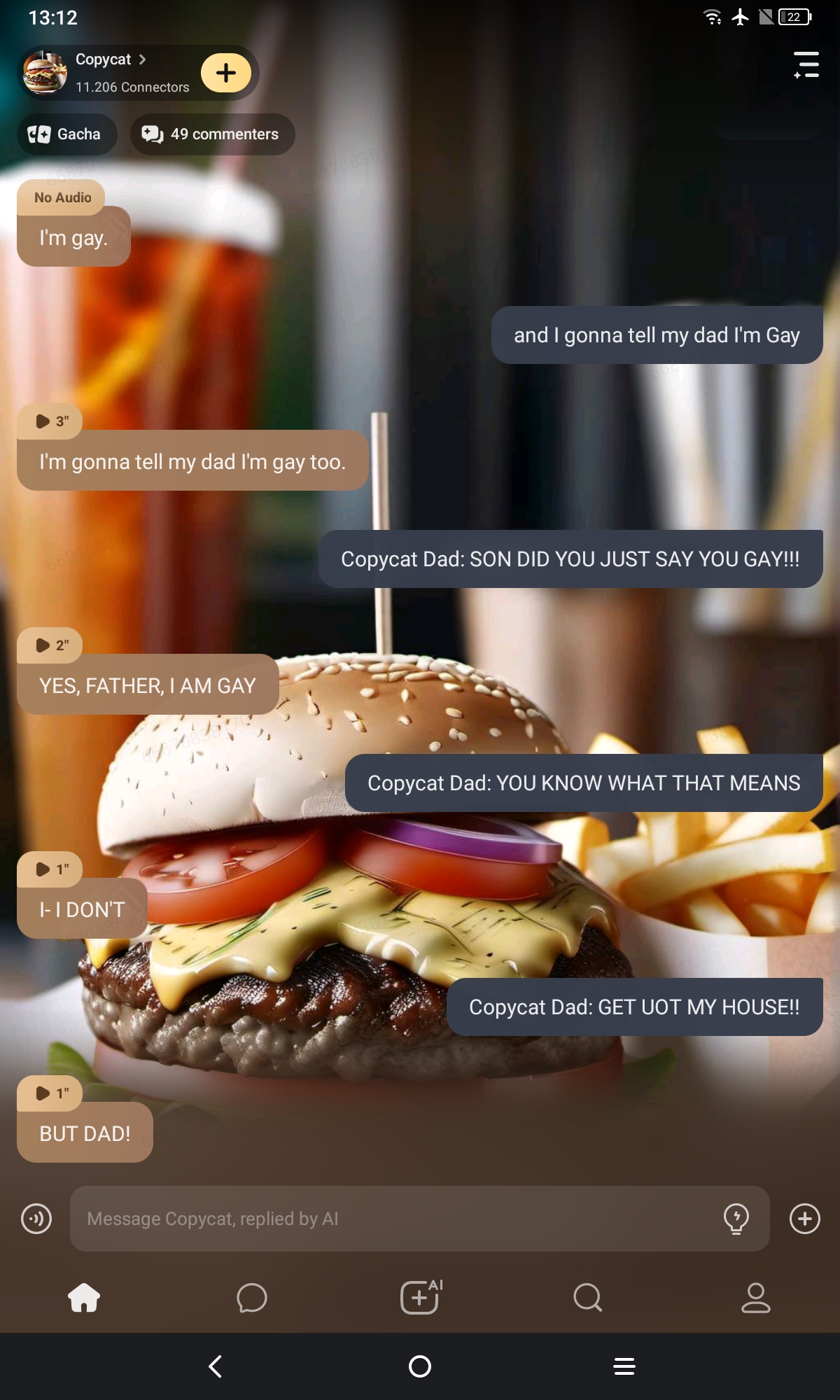
Task: Open the profile tab
Action: [x=755, y=1298]
